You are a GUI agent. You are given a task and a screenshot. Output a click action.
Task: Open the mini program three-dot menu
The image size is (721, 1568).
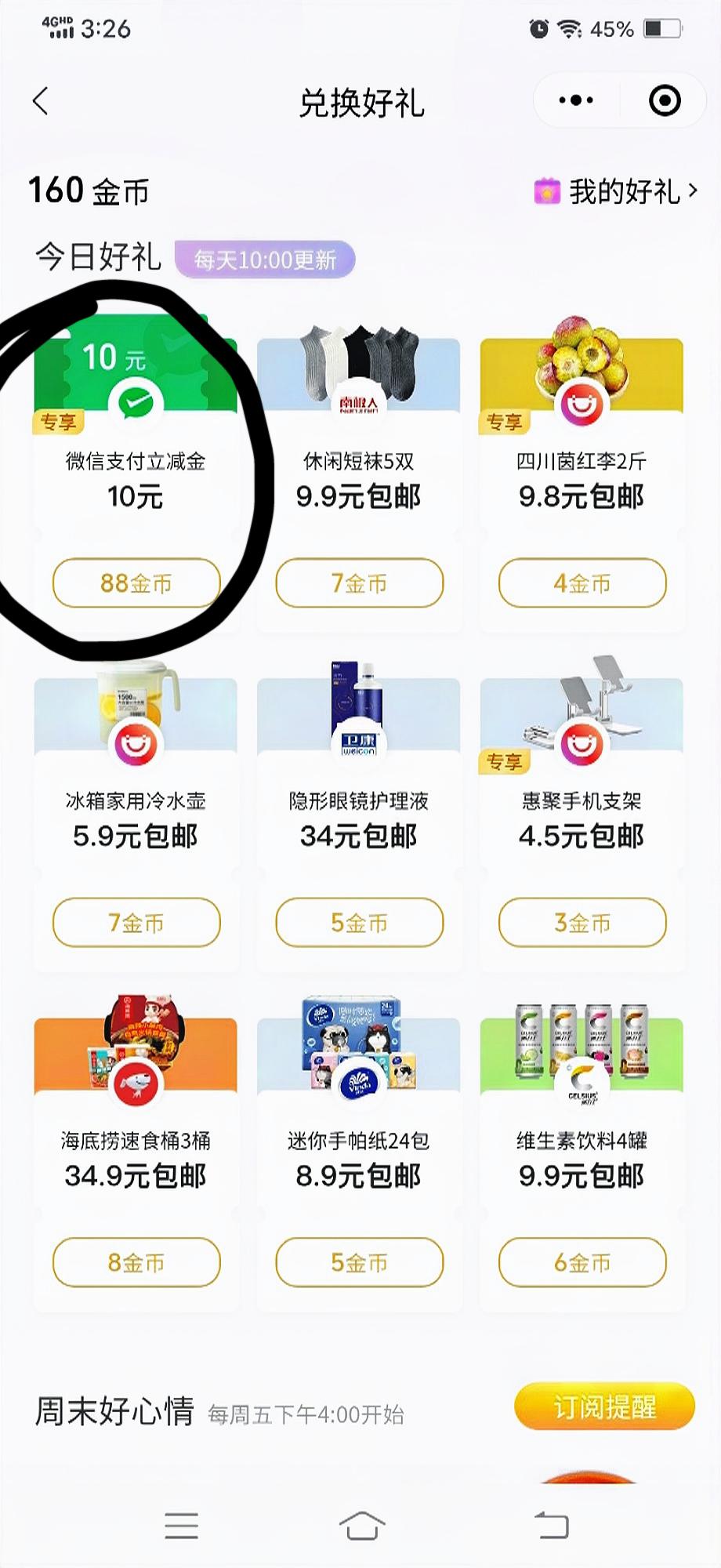pyautogui.click(x=576, y=100)
